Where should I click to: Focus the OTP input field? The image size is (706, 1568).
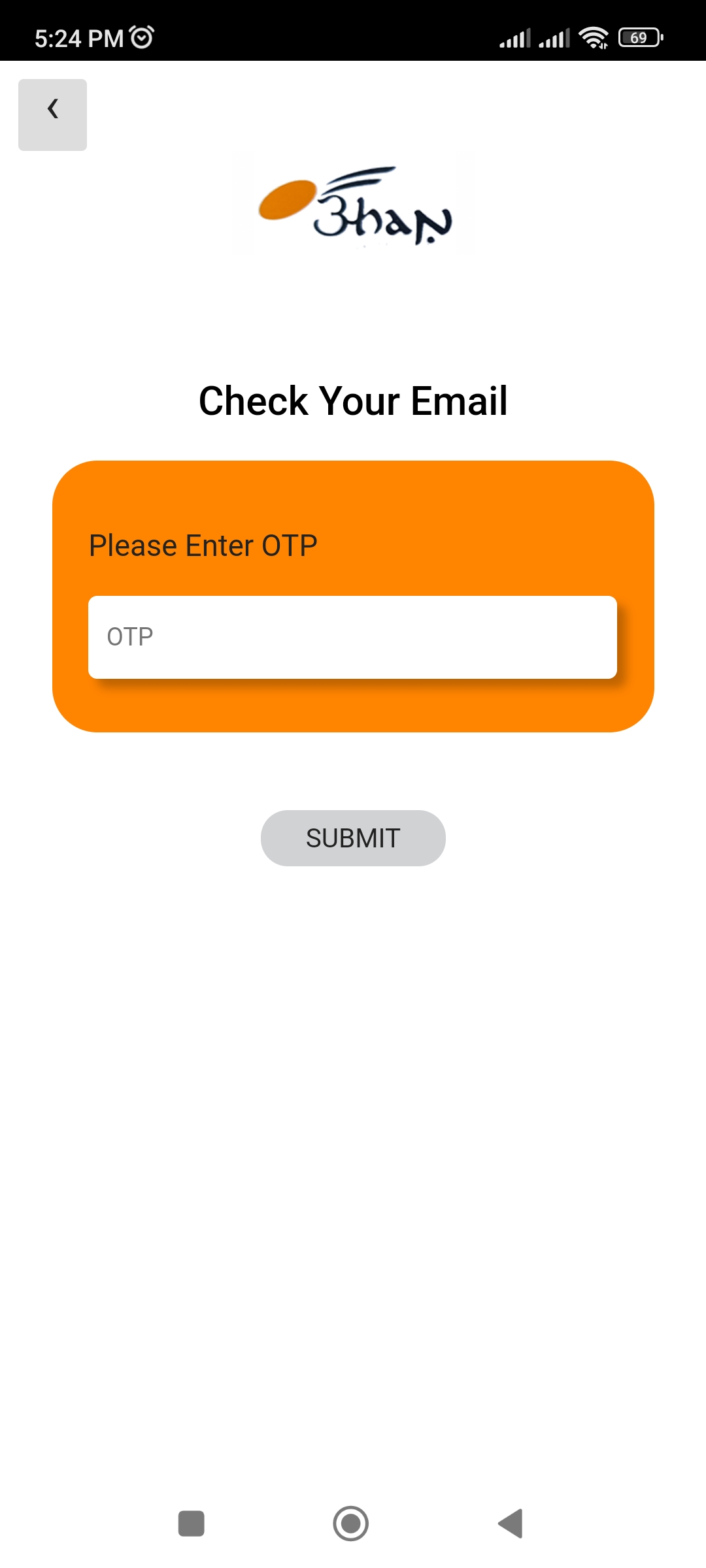pyautogui.click(x=352, y=637)
